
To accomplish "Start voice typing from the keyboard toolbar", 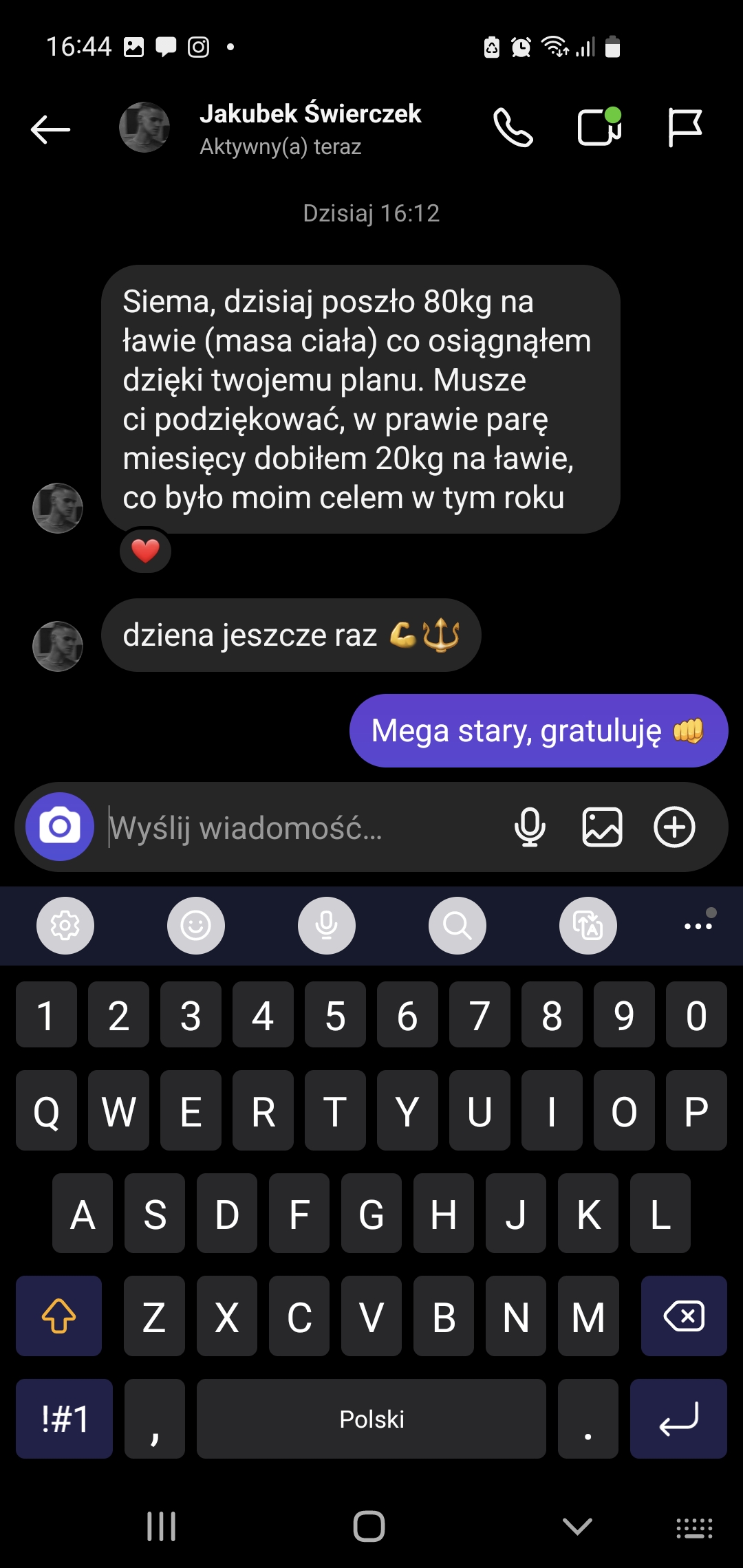I will pos(327,926).
